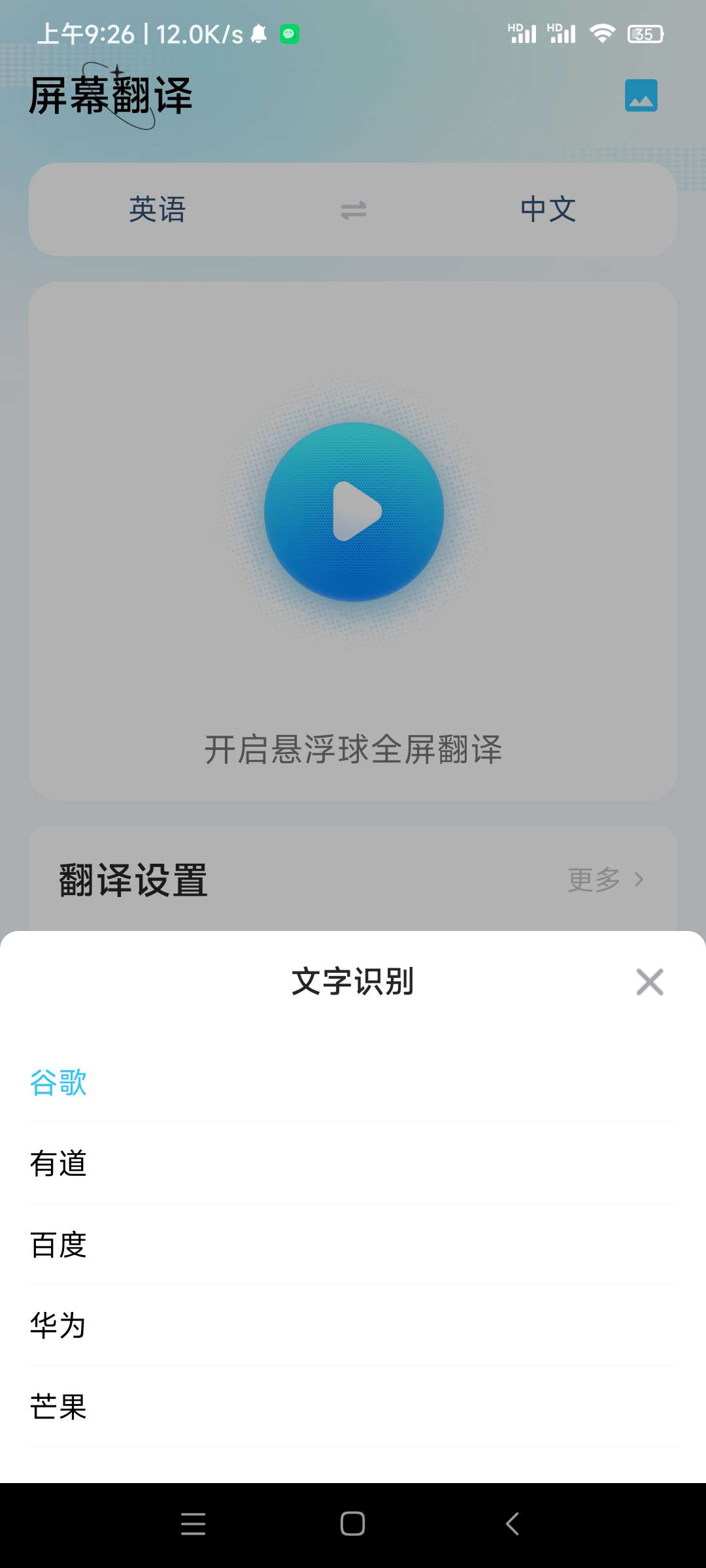Viewport: 706px width, 1568px height.
Task: Go back using system navigation
Action: (513, 1524)
